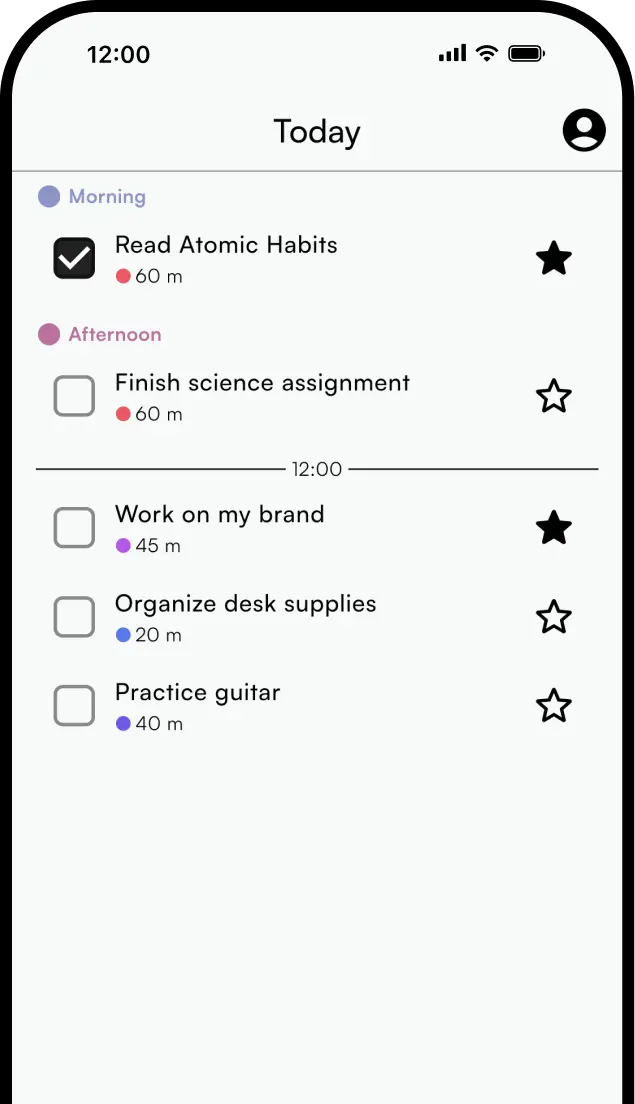
Task: Complete the Organize desk supplies task
Action: pos(74,617)
